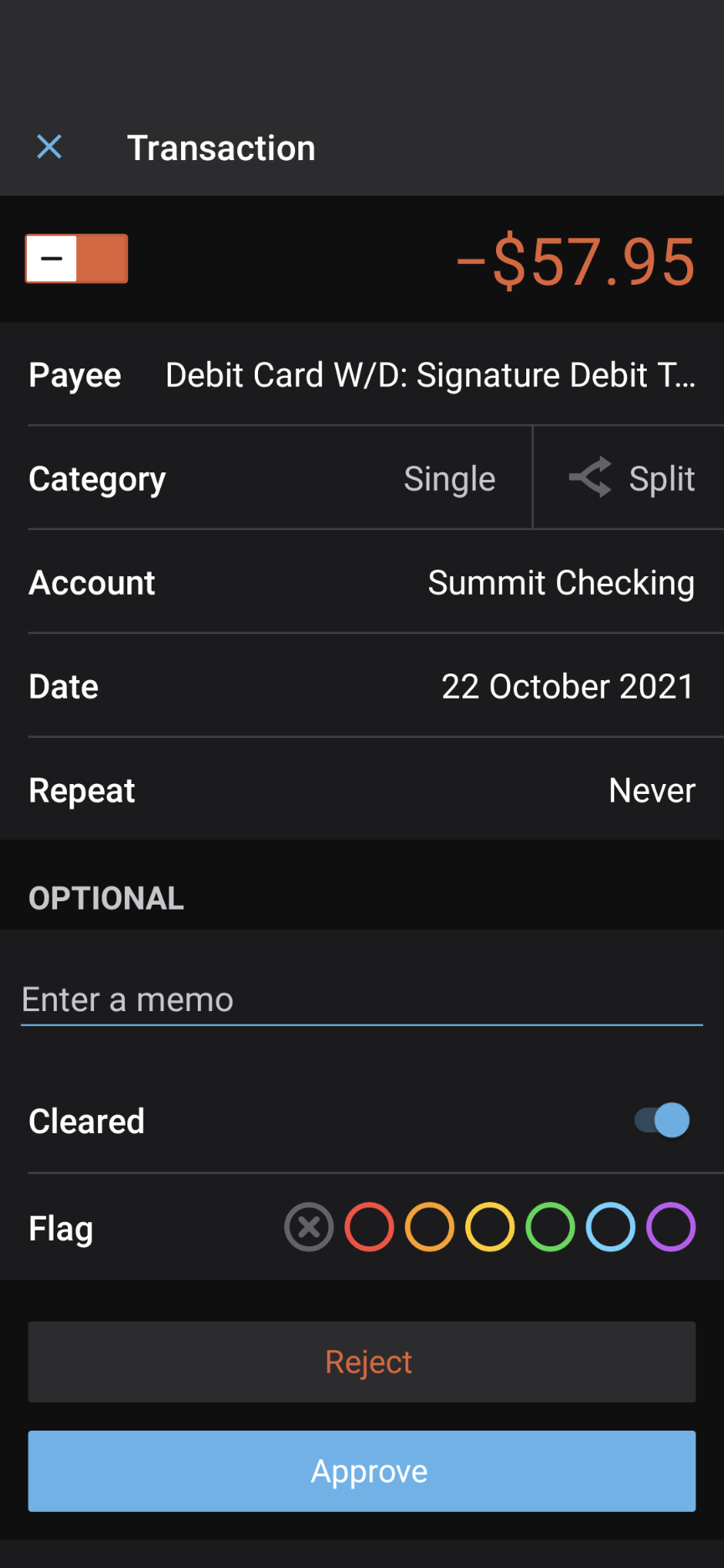Toggle the outflow/inflow sign switch
The height and width of the screenshot is (1568, 724).
[77, 259]
